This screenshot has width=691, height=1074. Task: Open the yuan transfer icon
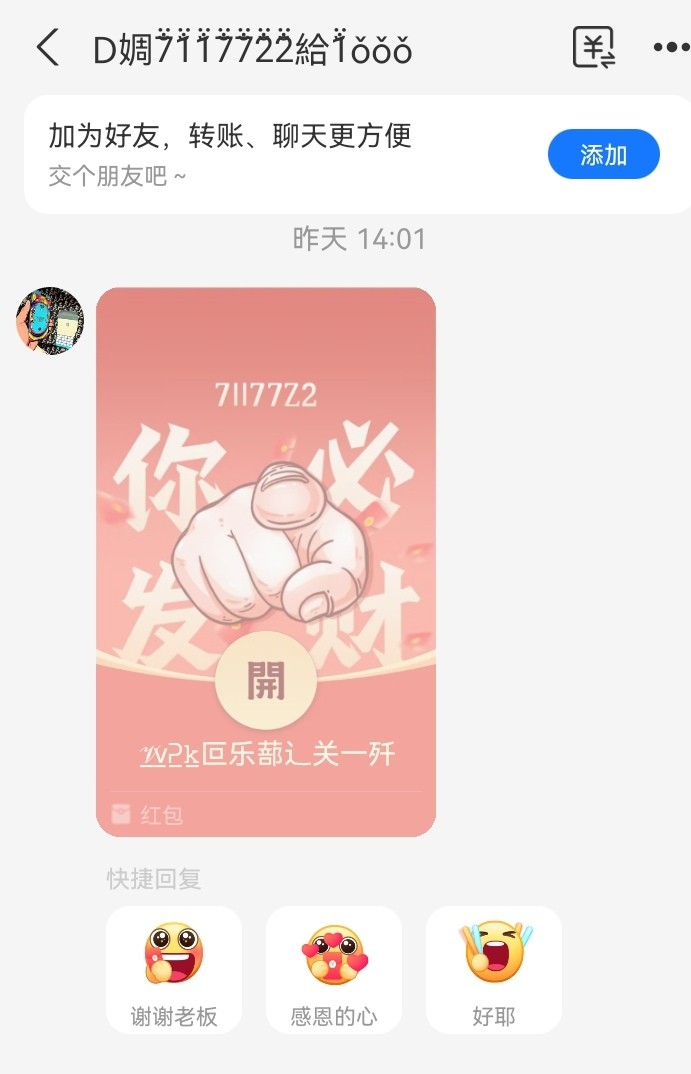[593, 47]
